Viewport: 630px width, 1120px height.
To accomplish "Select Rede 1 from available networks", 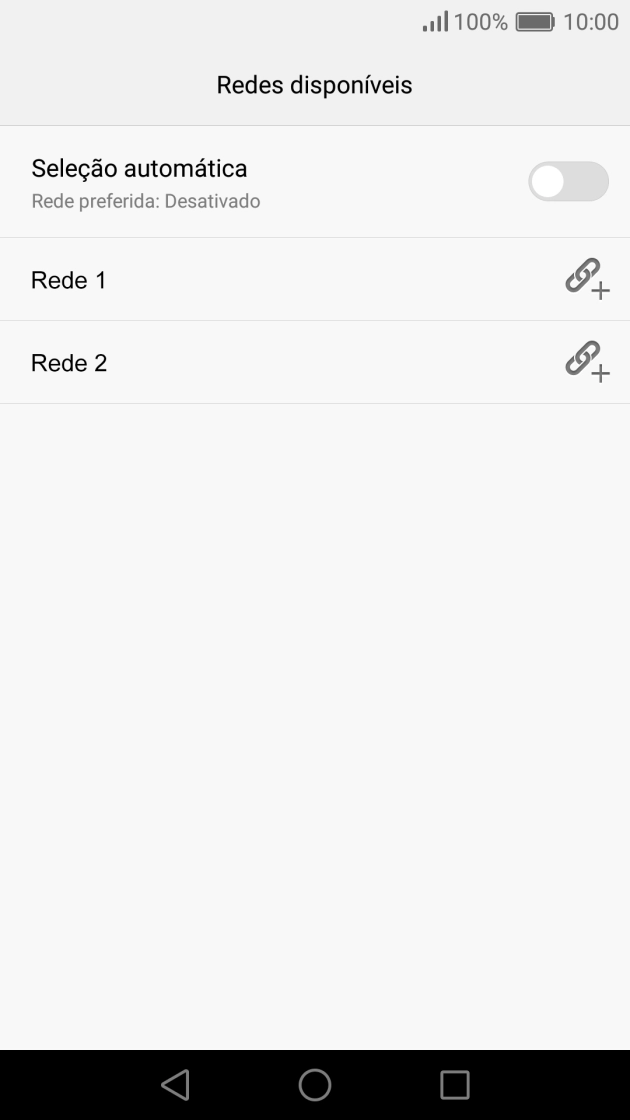I will 315,279.
